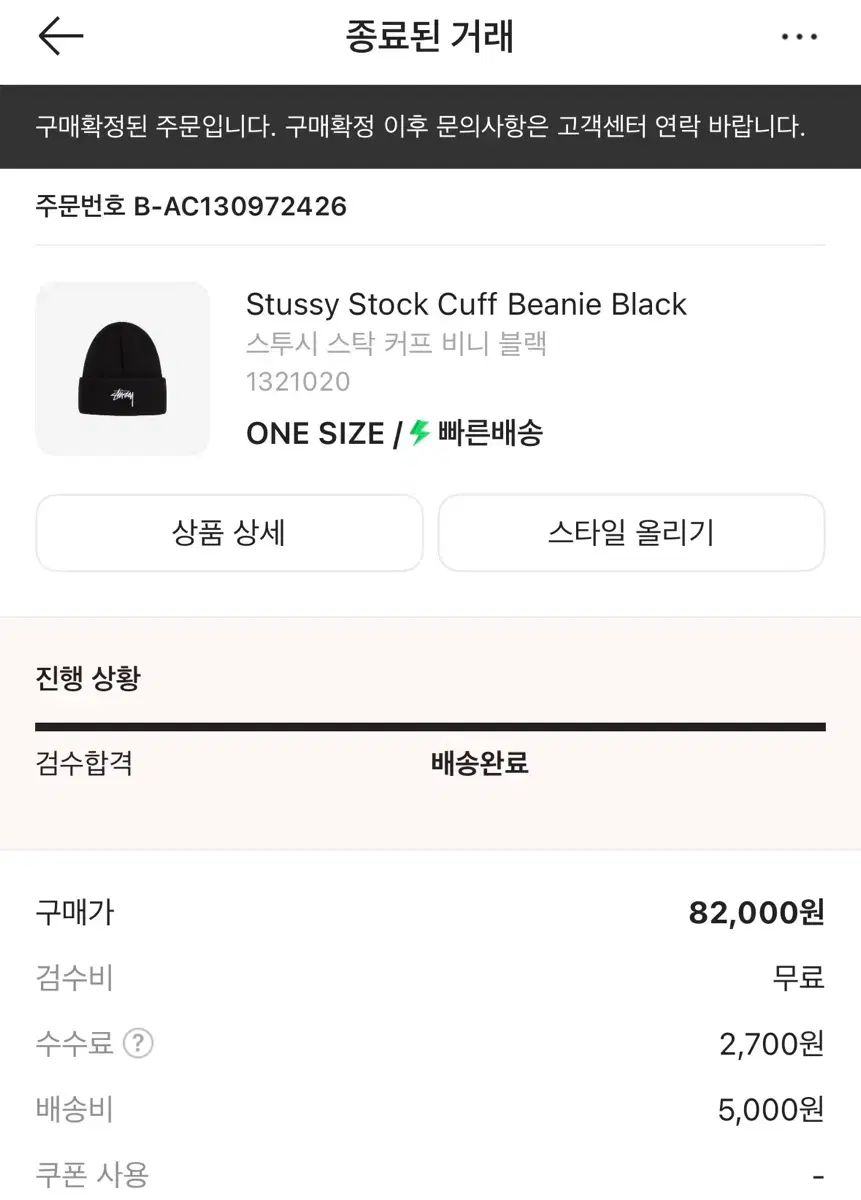Click the Stussy beanie product thumbnail

point(122,367)
